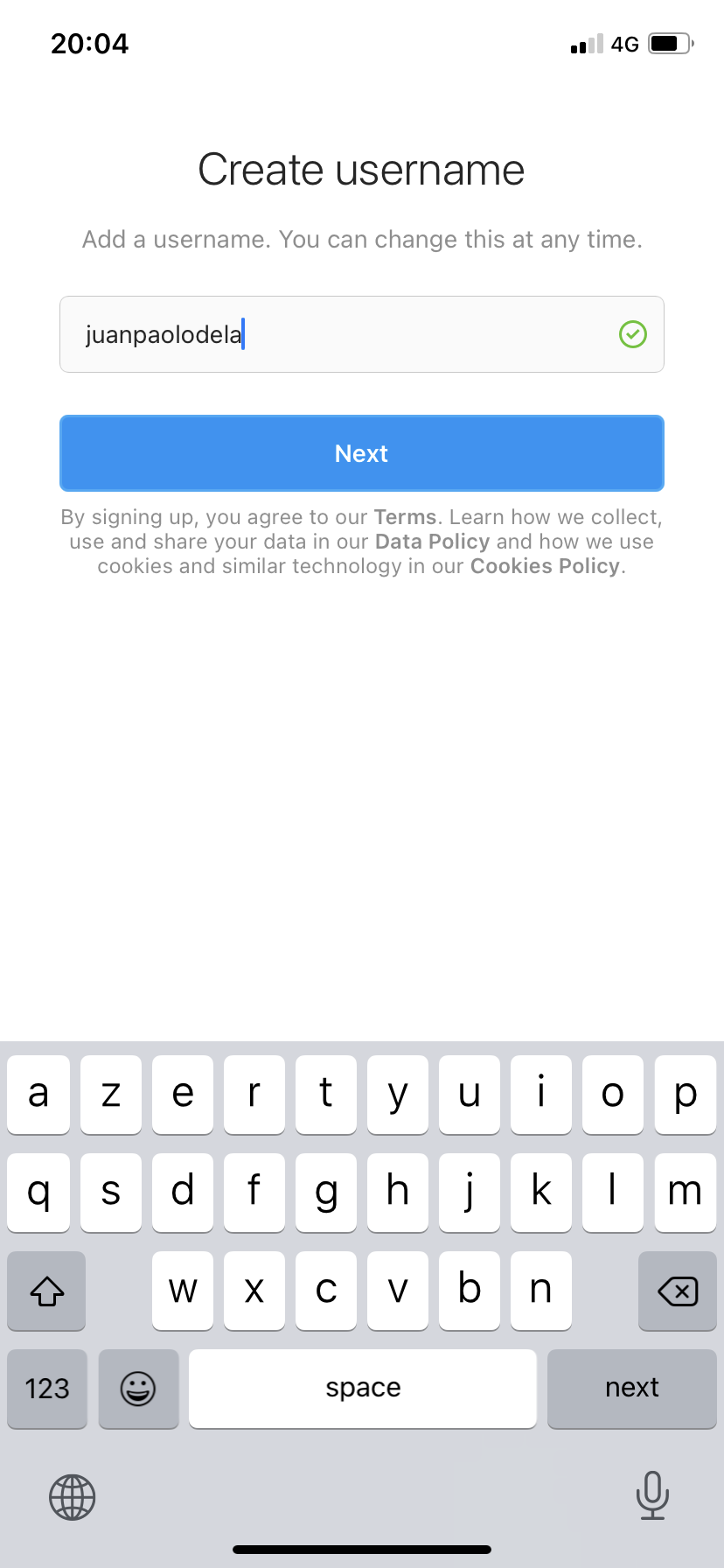Tap the username input field
The width and height of the screenshot is (724, 1568).
(361, 334)
